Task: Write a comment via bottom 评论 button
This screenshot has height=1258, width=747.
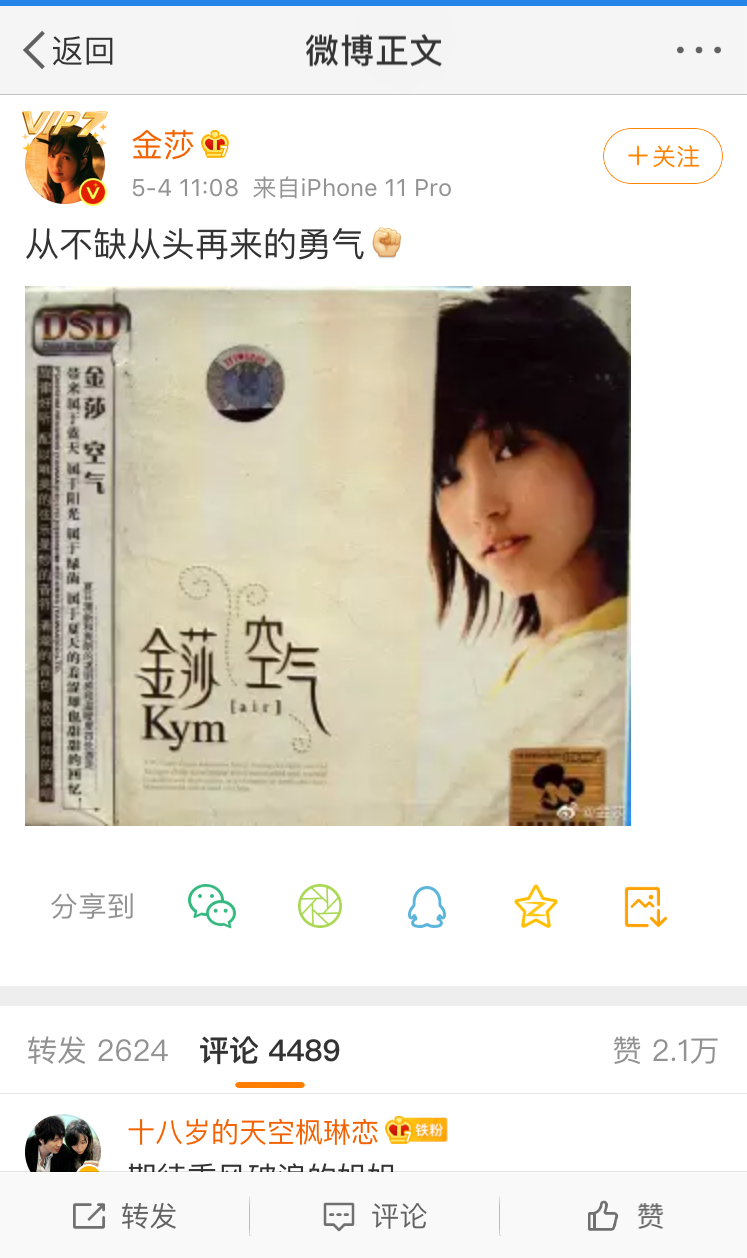Action: 375,1216
